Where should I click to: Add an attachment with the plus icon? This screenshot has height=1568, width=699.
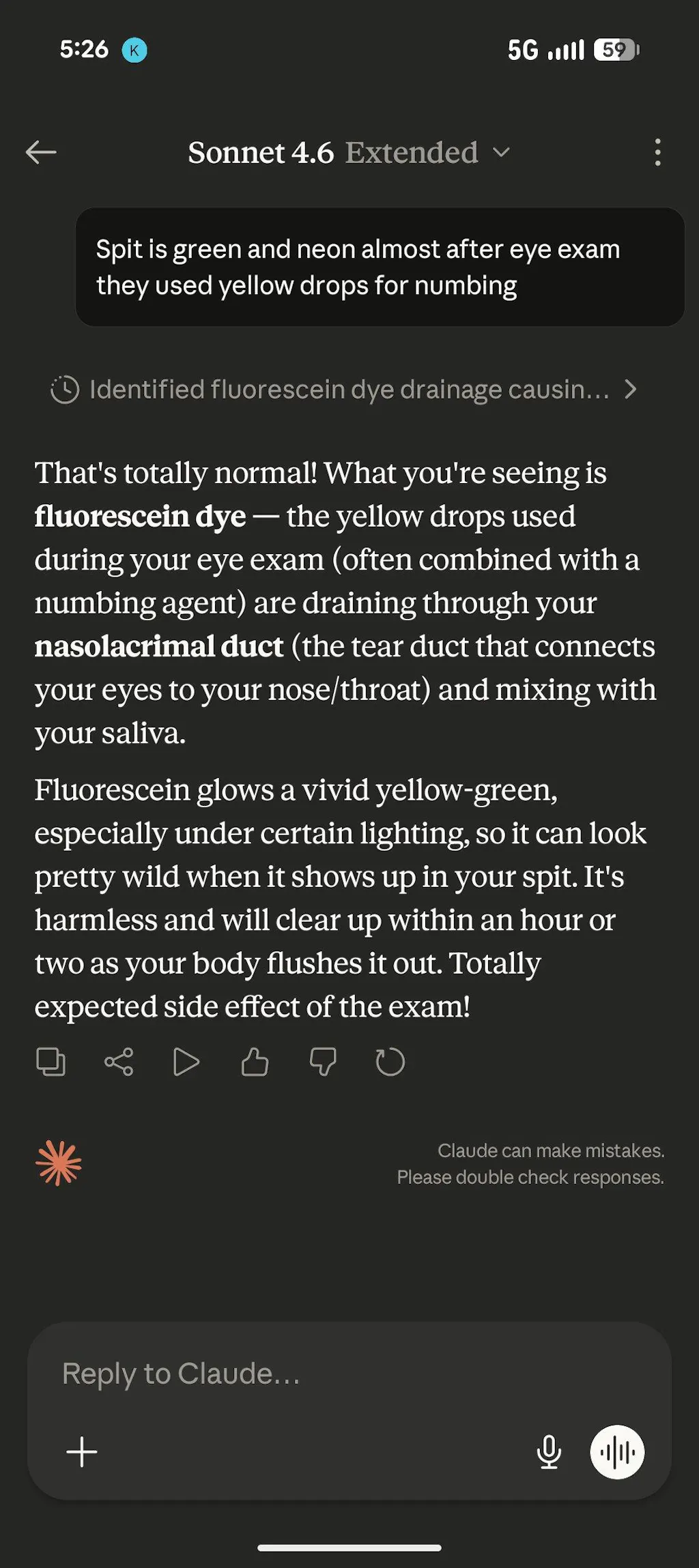tap(82, 1451)
